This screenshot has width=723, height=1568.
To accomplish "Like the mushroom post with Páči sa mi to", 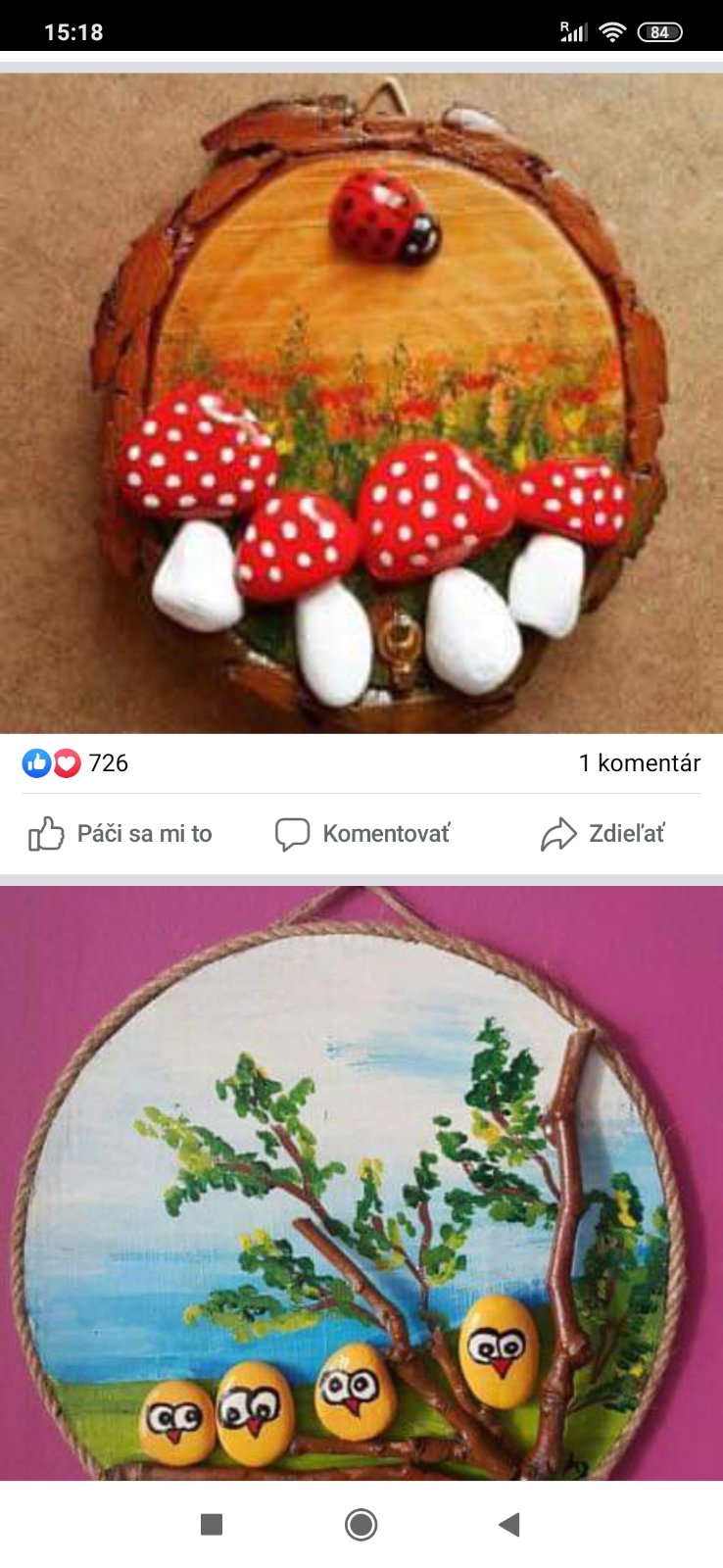I will click(x=120, y=834).
